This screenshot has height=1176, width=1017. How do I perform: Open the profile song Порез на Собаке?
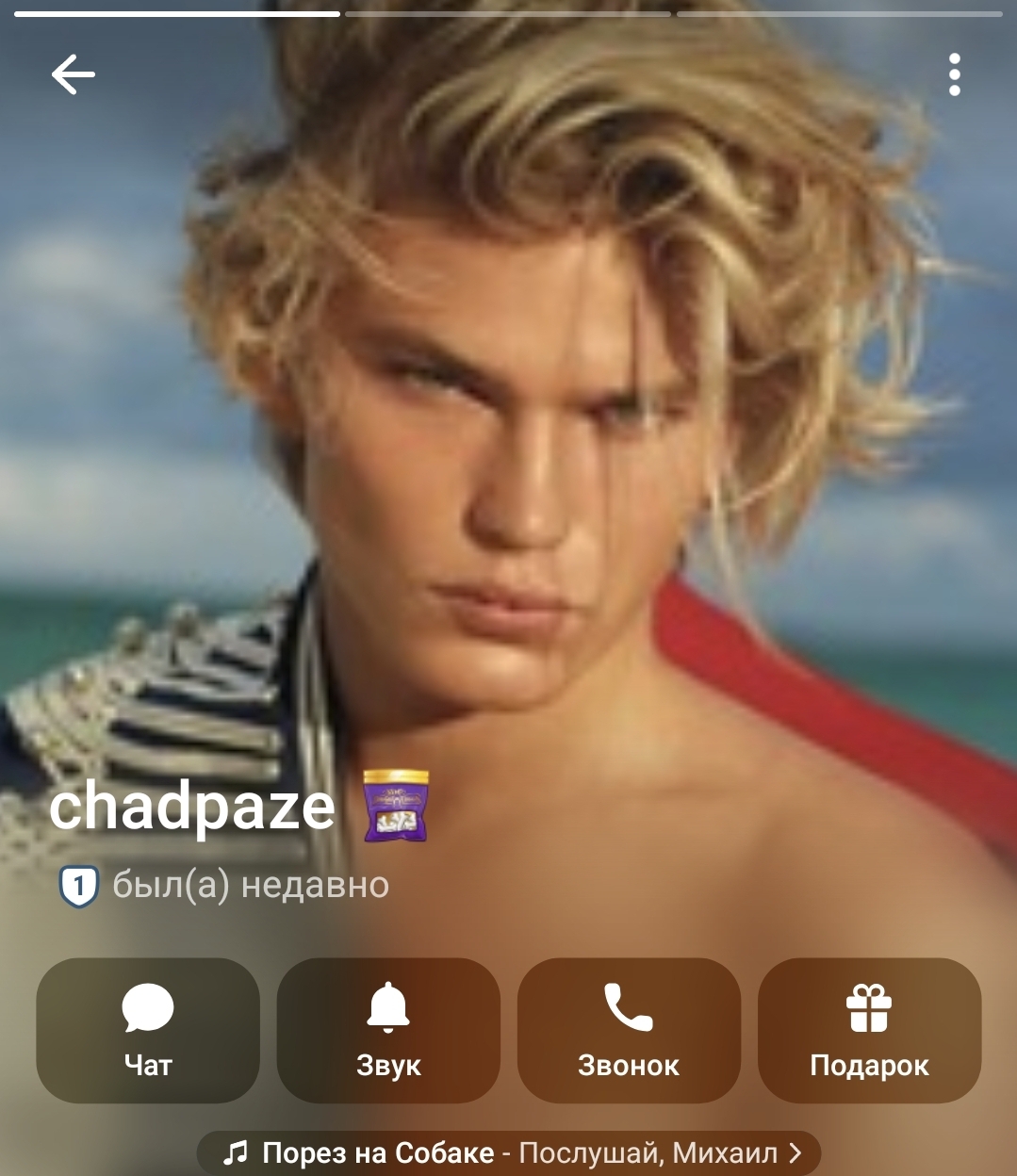coord(509,1152)
